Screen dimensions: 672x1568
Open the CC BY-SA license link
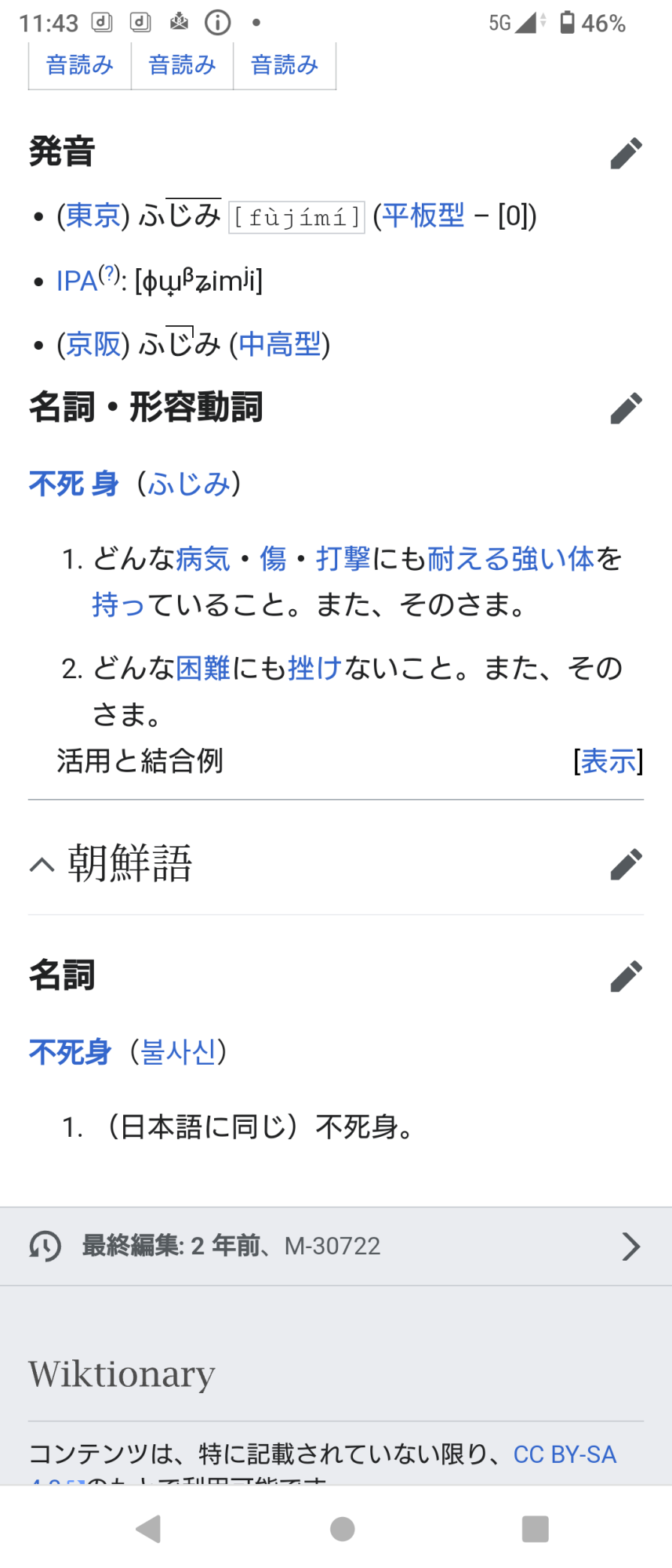pos(565,1455)
